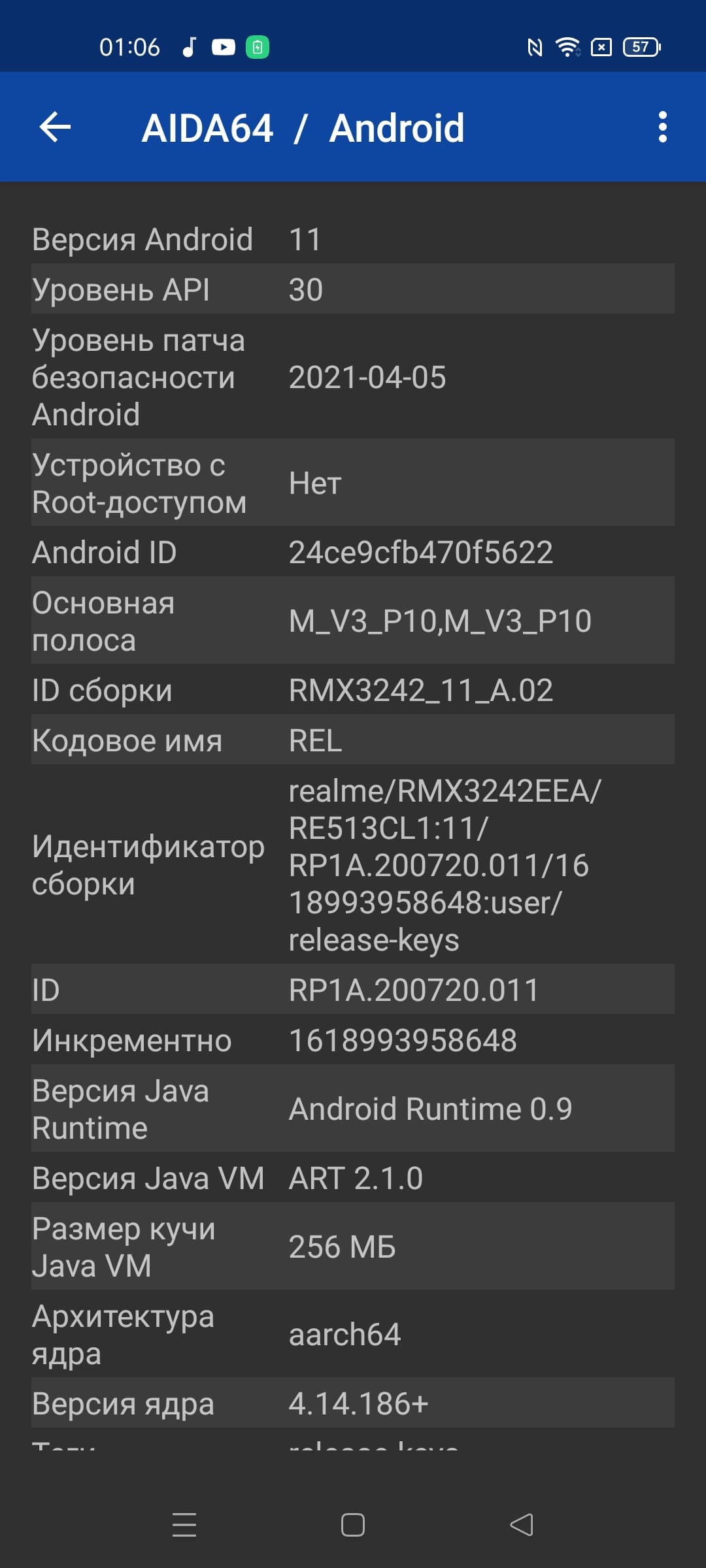Open the three-dot overflow menu
This screenshot has width=706, height=1568.
click(x=662, y=127)
